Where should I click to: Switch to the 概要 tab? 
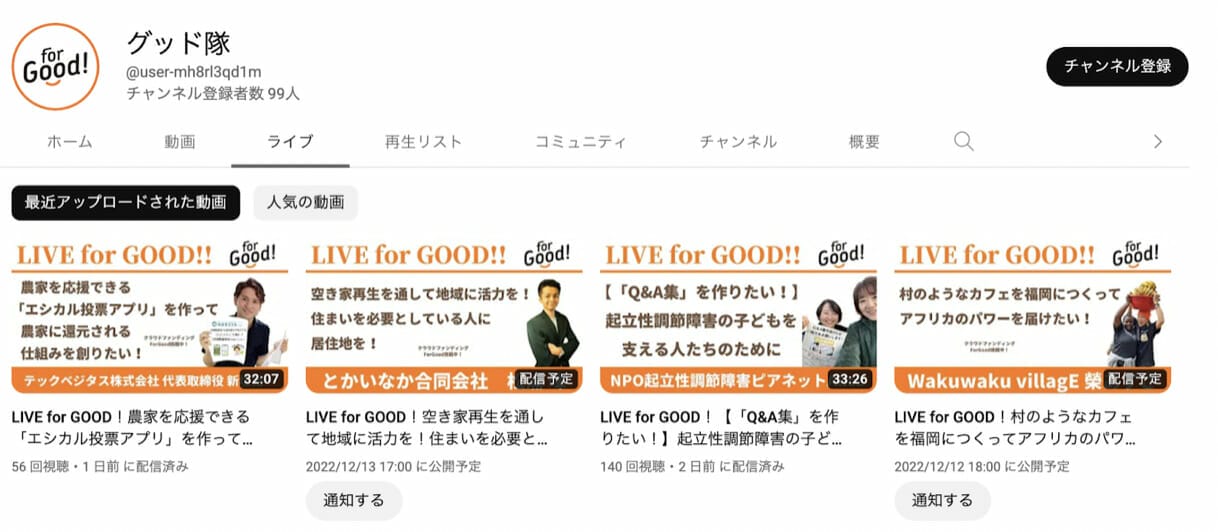[864, 142]
